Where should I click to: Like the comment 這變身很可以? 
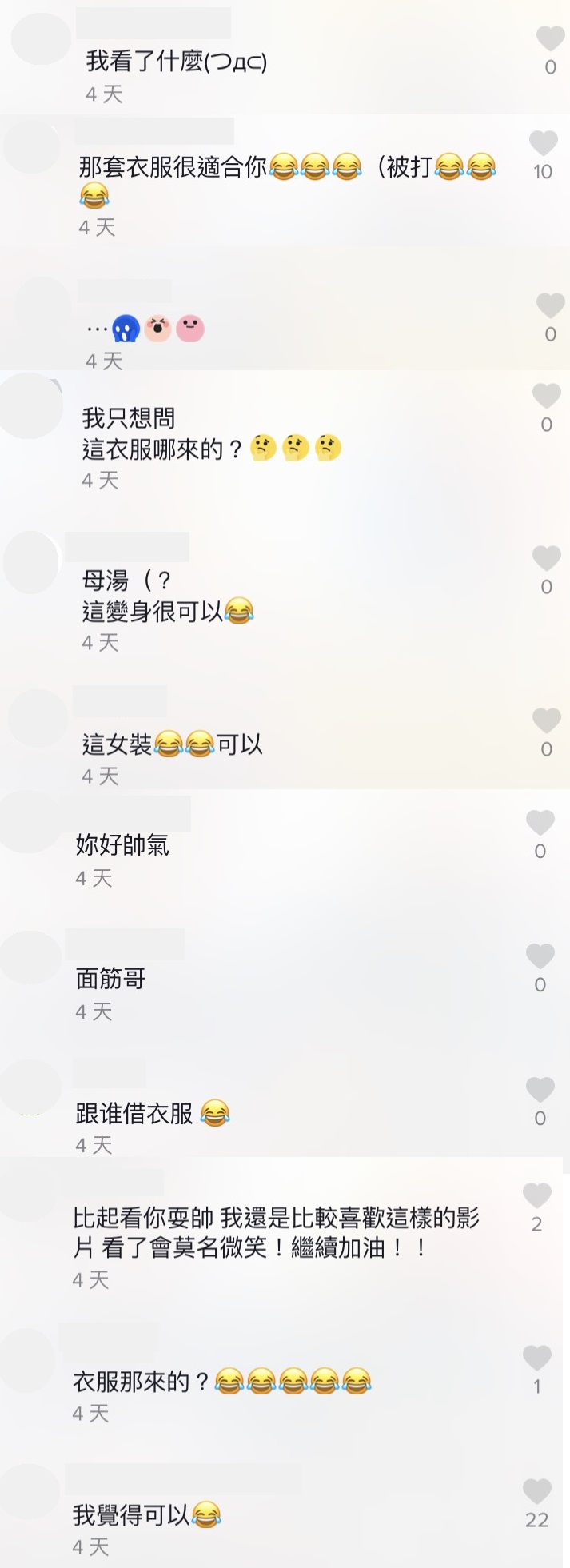547,558
